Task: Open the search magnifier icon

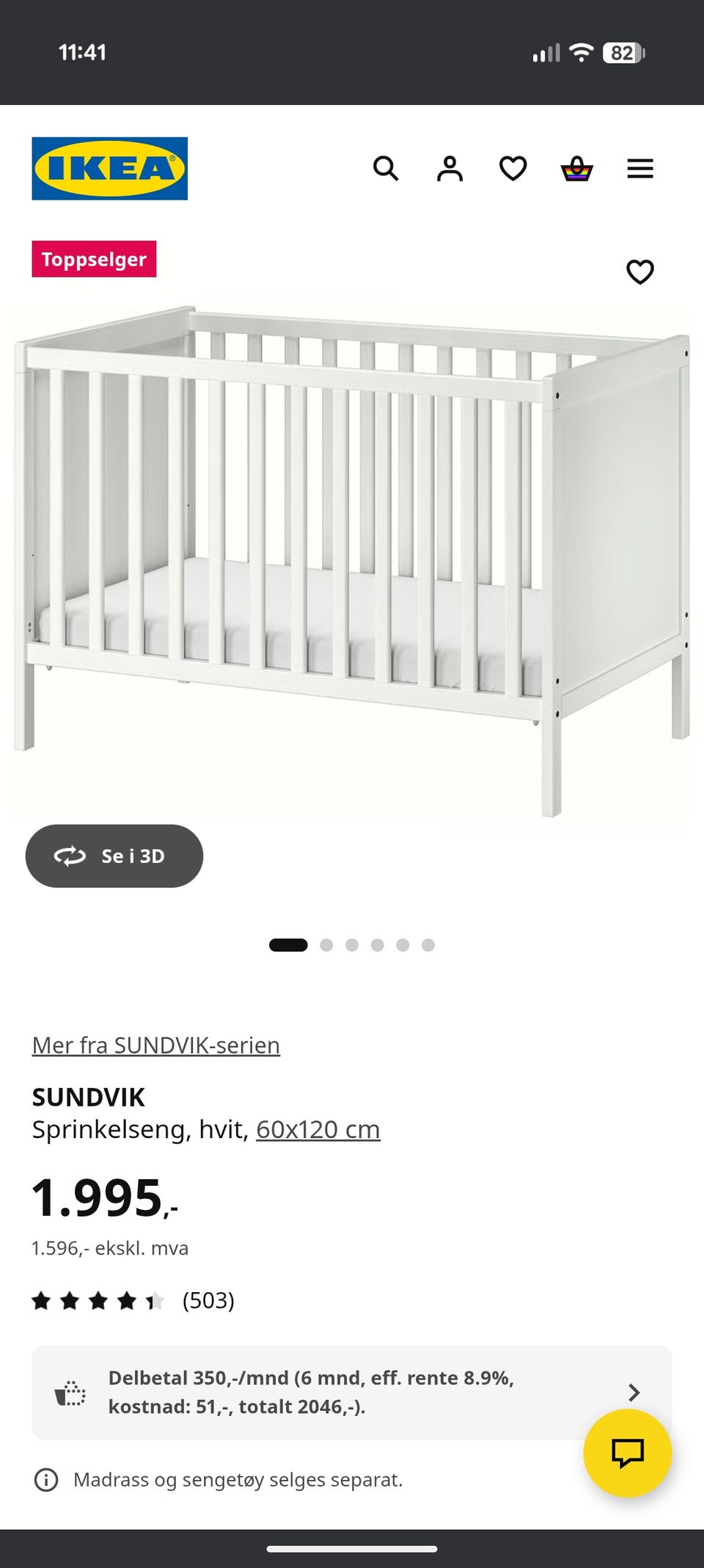Action: (x=386, y=169)
